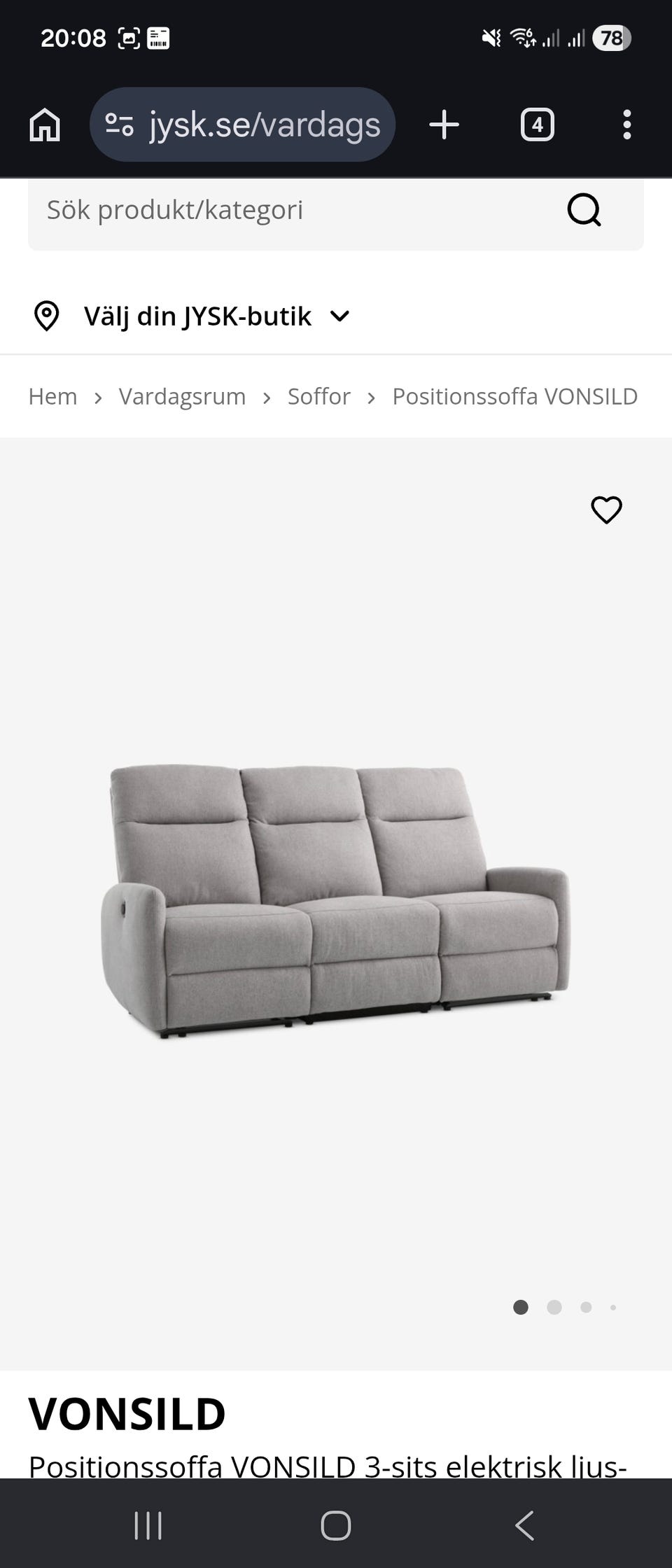Add VONSILD sofa to favorites

pyautogui.click(x=606, y=510)
